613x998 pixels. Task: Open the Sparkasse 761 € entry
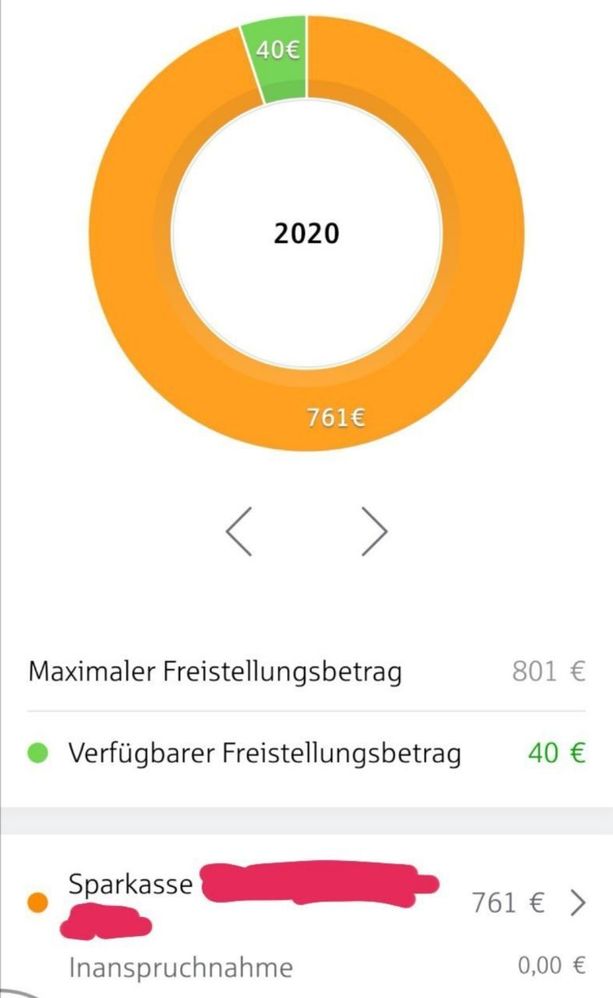(x=576, y=903)
